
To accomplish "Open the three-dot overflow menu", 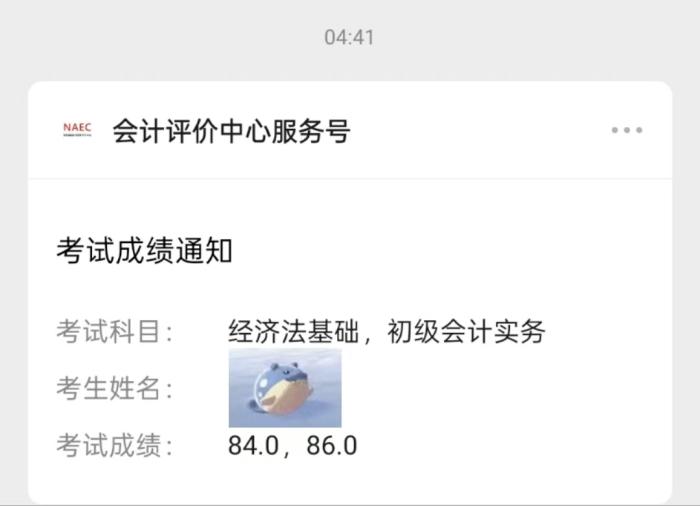I will point(627,130).
